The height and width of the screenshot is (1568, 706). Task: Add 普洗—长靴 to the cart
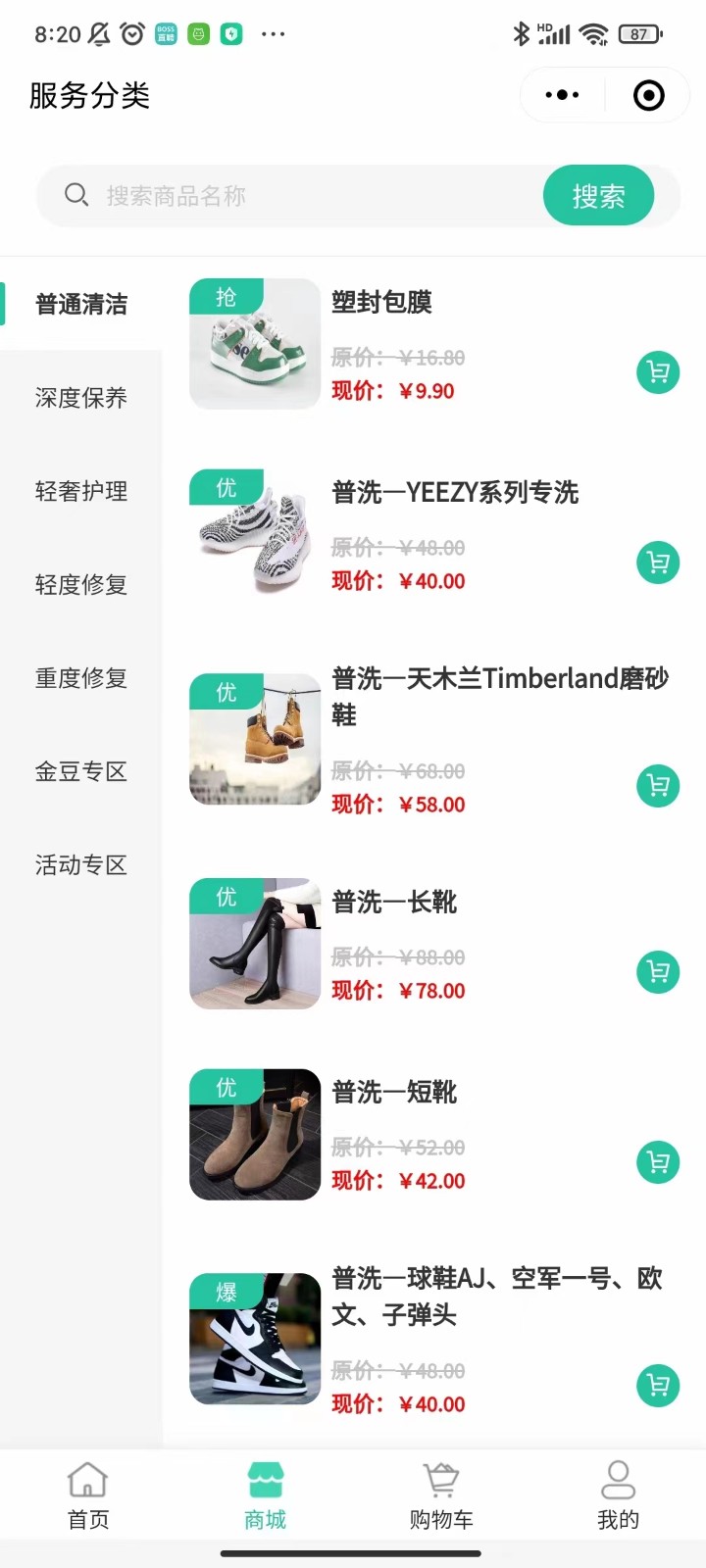658,972
